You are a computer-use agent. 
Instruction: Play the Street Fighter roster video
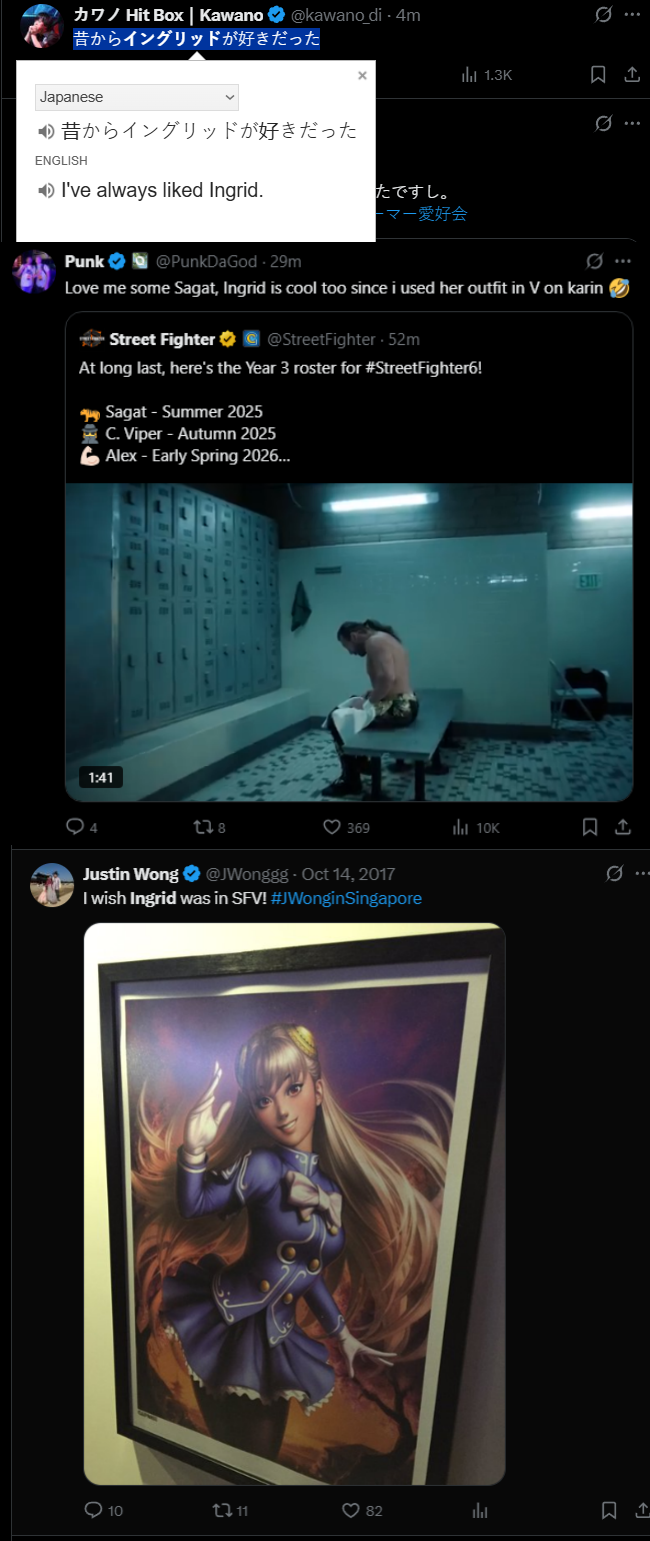(x=349, y=641)
